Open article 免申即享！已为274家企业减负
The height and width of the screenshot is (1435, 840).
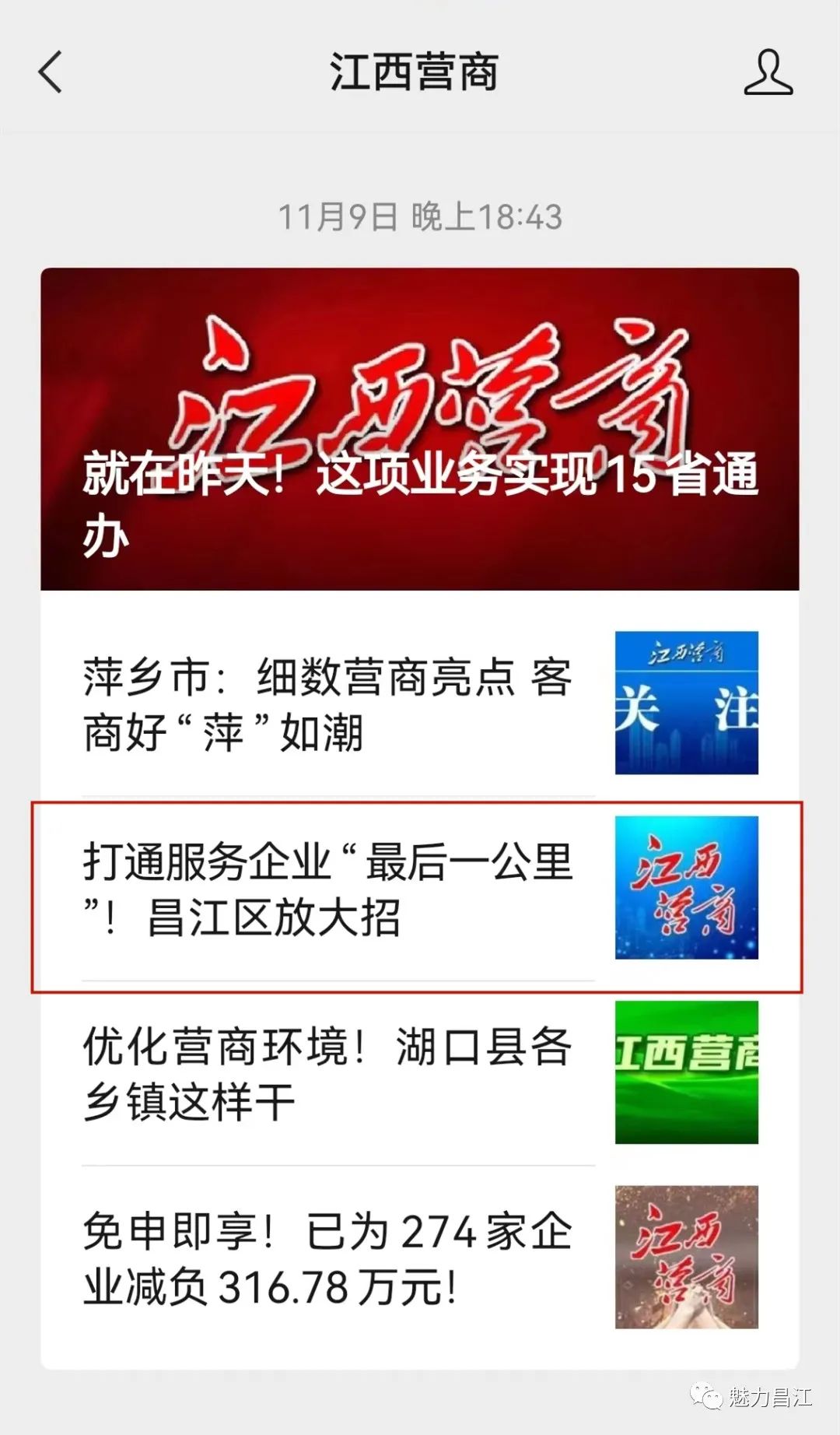coord(327,1258)
